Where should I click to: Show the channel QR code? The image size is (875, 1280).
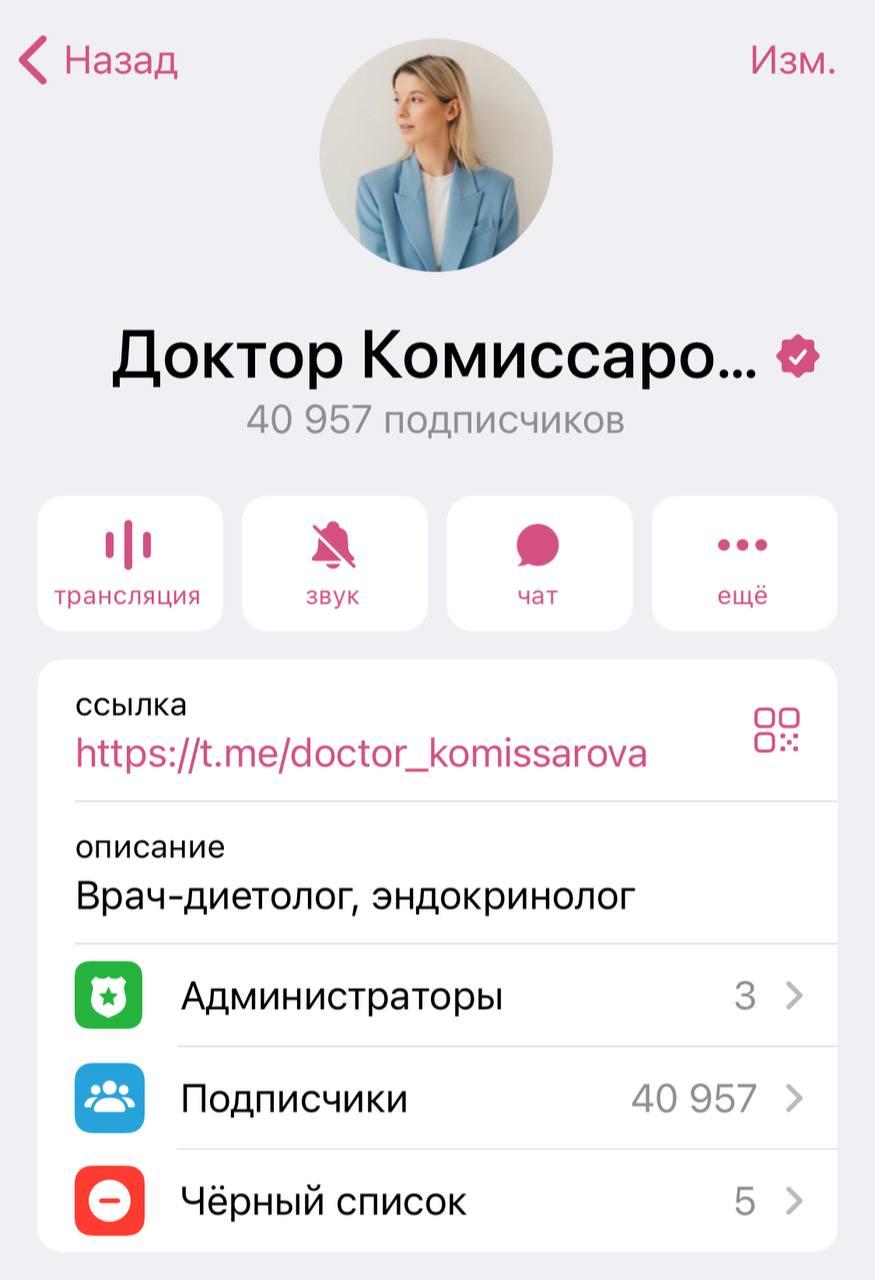pyautogui.click(x=777, y=730)
